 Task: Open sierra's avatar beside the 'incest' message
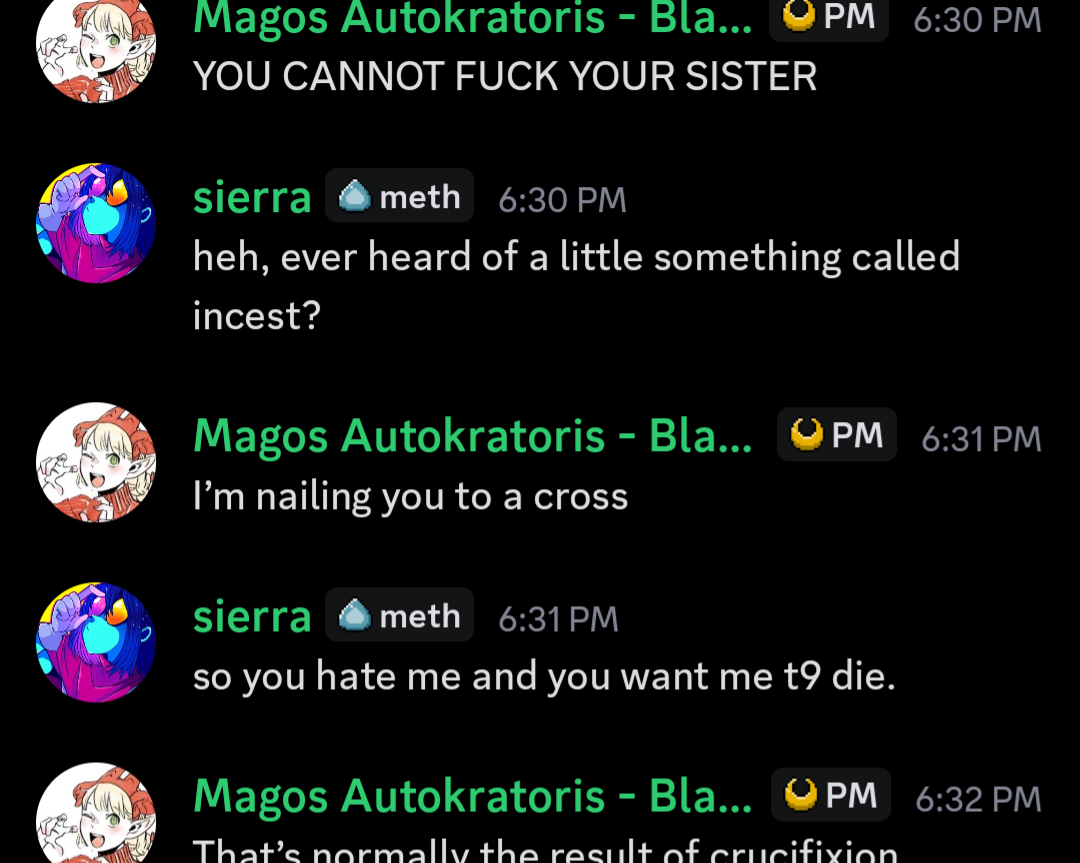(96, 223)
